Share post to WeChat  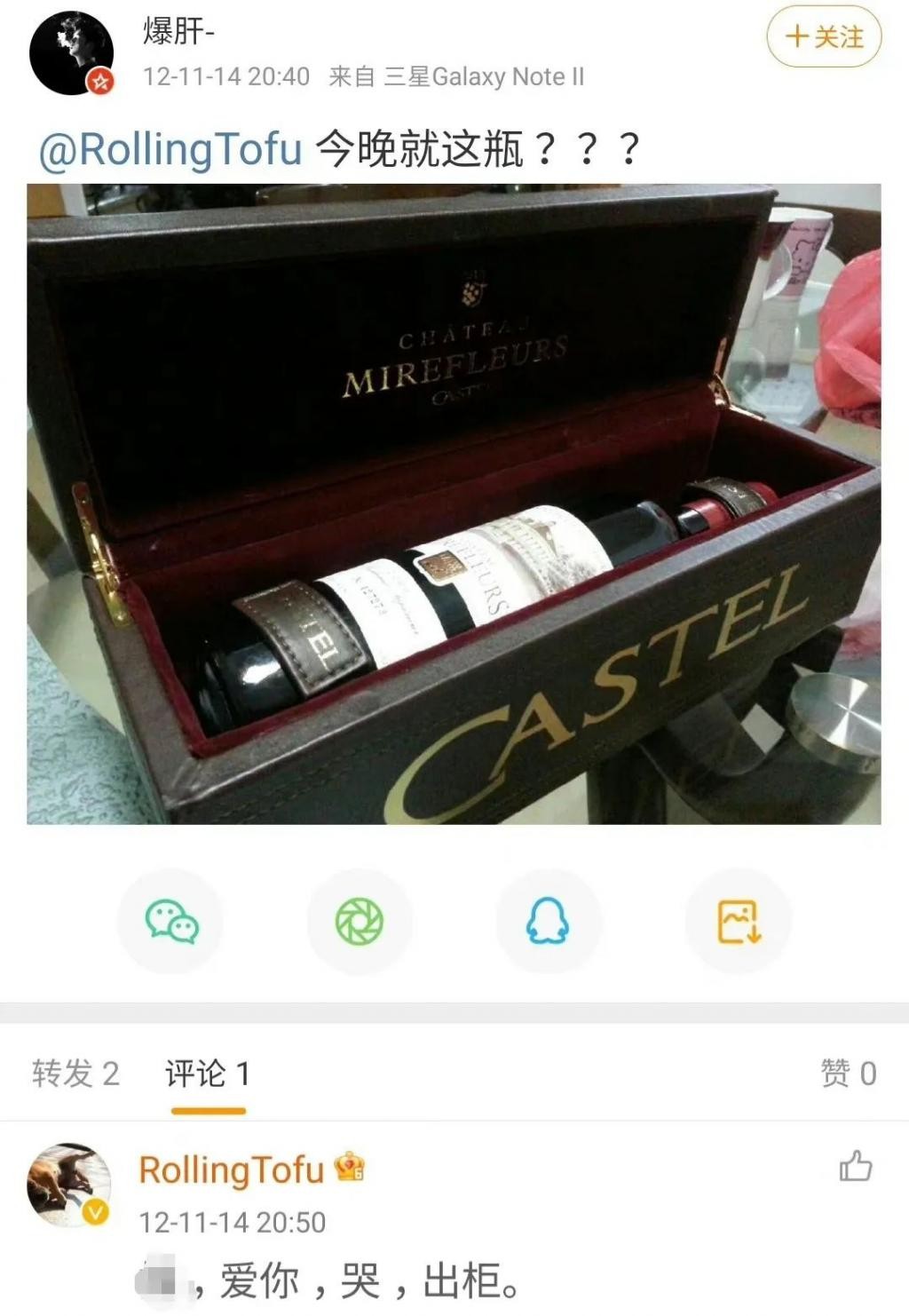pos(171,921)
